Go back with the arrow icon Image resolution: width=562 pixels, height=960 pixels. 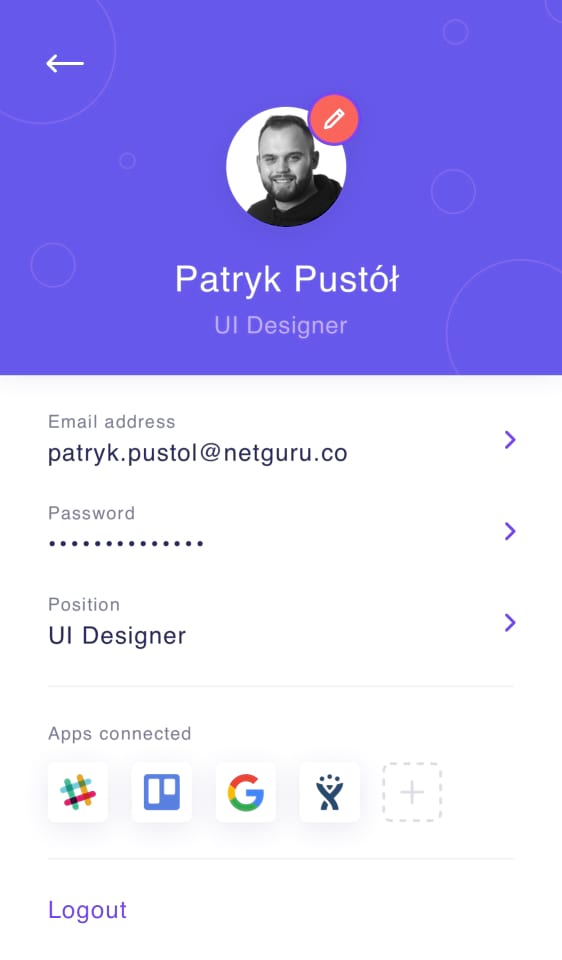click(x=65, y=63)
